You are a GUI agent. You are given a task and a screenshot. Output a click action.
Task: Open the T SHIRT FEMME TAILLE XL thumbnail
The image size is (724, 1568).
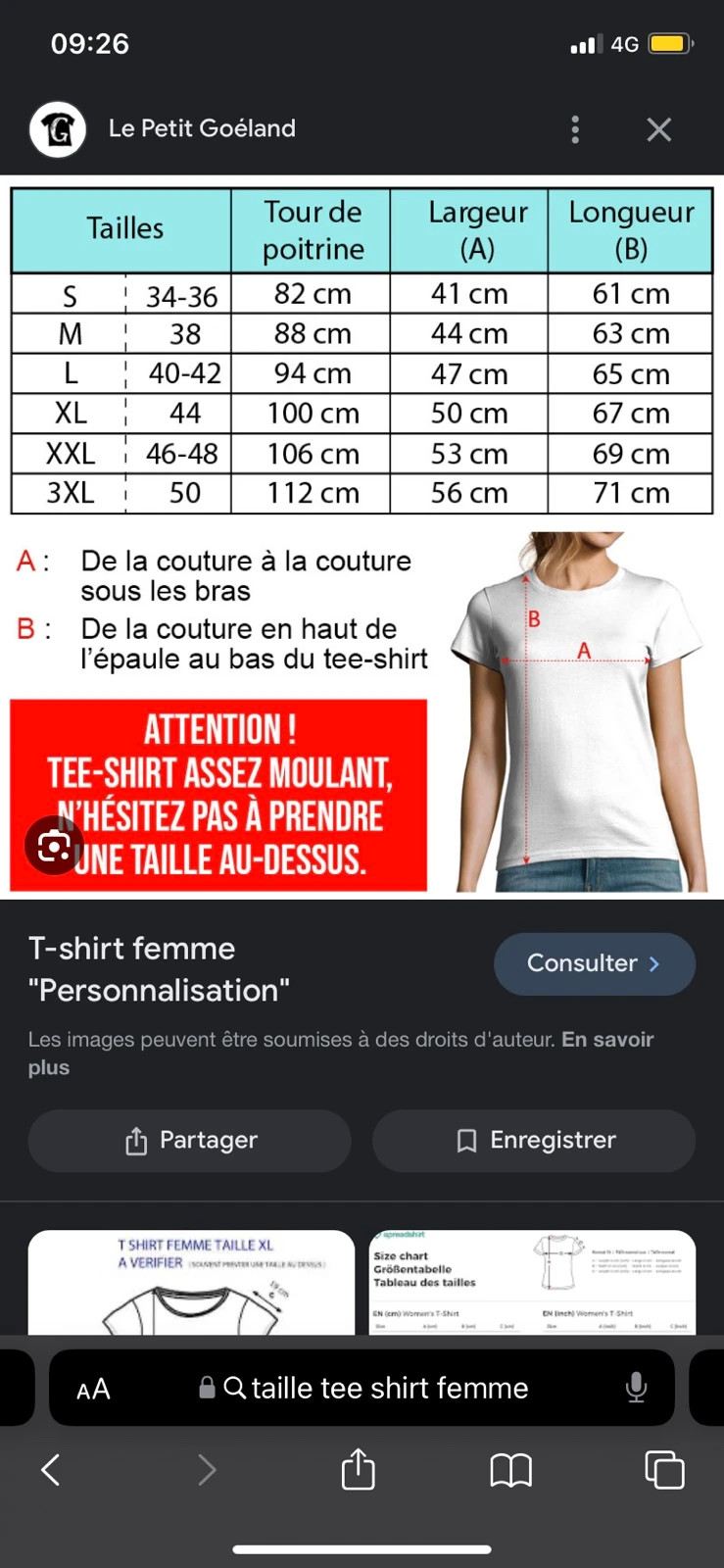[191, 1282]
